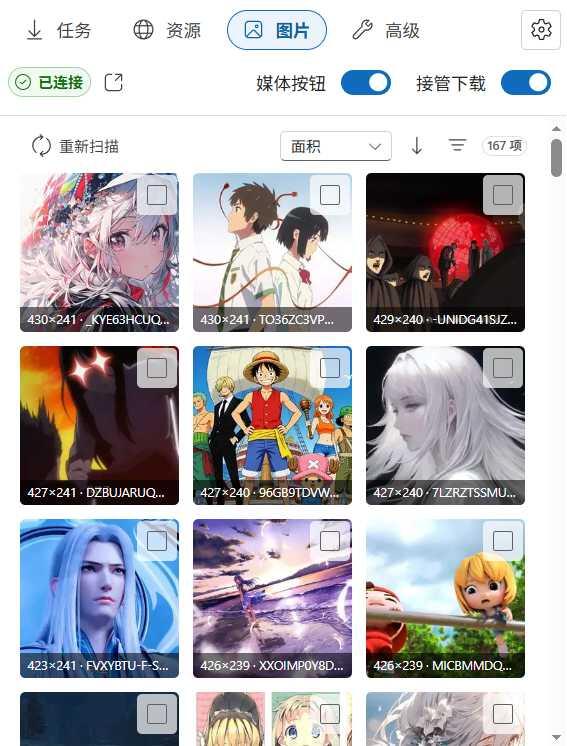The image size is (567, 746).
Task: Switch to the 资源 tab
Action: [167, 30]
